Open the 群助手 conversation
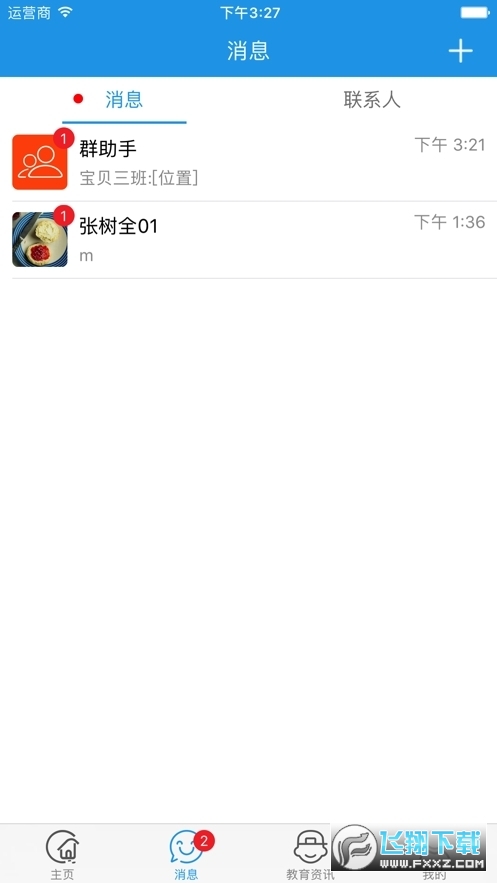The width and height of the screenshot is (497, 883). tap(248, 162)
